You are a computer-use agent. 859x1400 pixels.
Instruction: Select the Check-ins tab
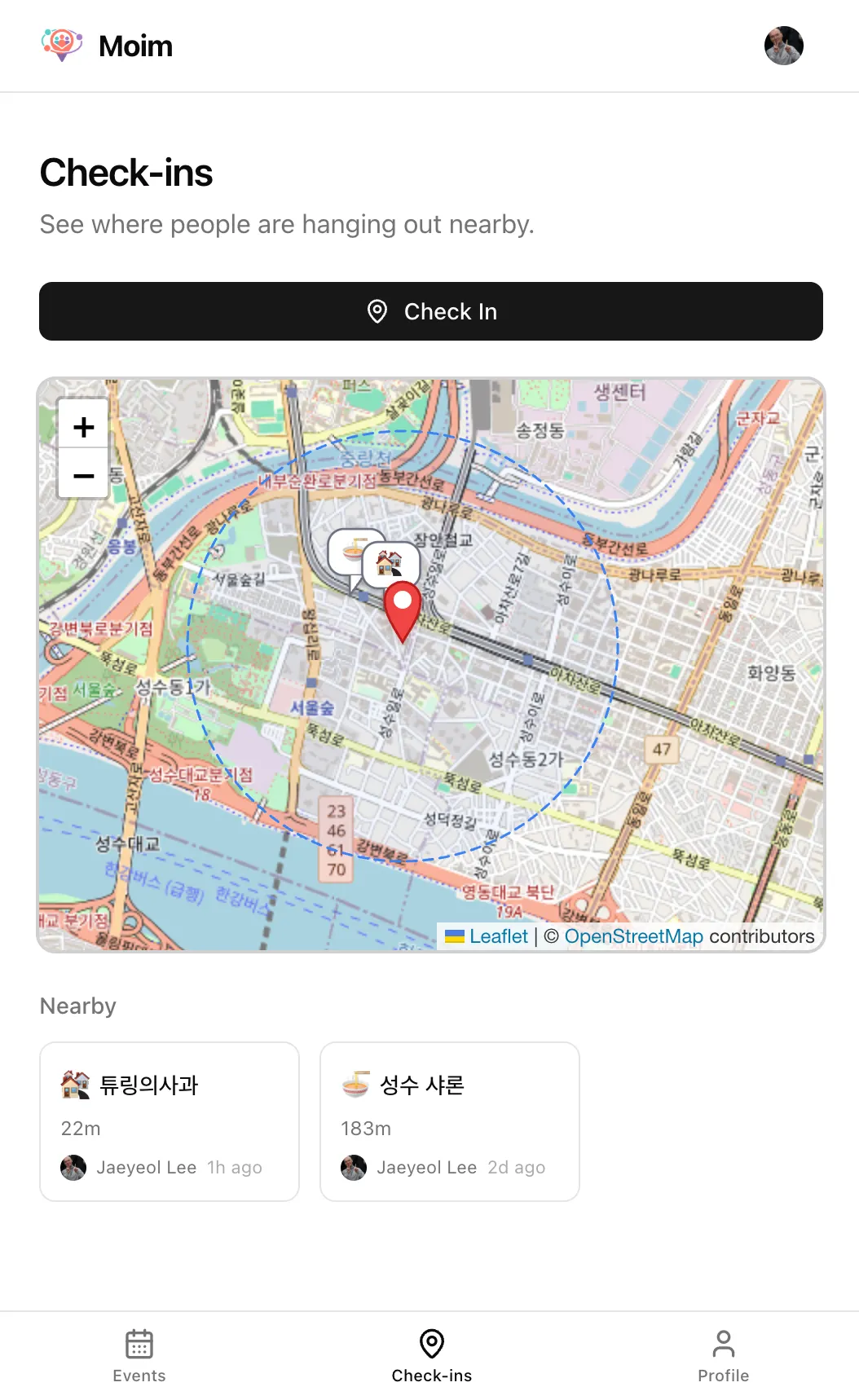[431, 1356]
